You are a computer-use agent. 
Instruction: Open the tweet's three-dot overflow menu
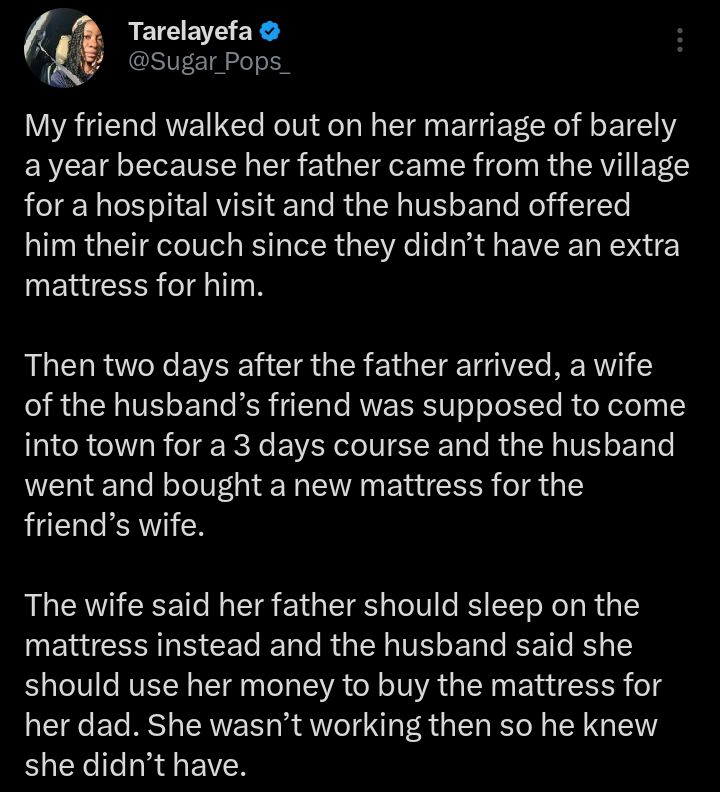click(x=680, y=40)
